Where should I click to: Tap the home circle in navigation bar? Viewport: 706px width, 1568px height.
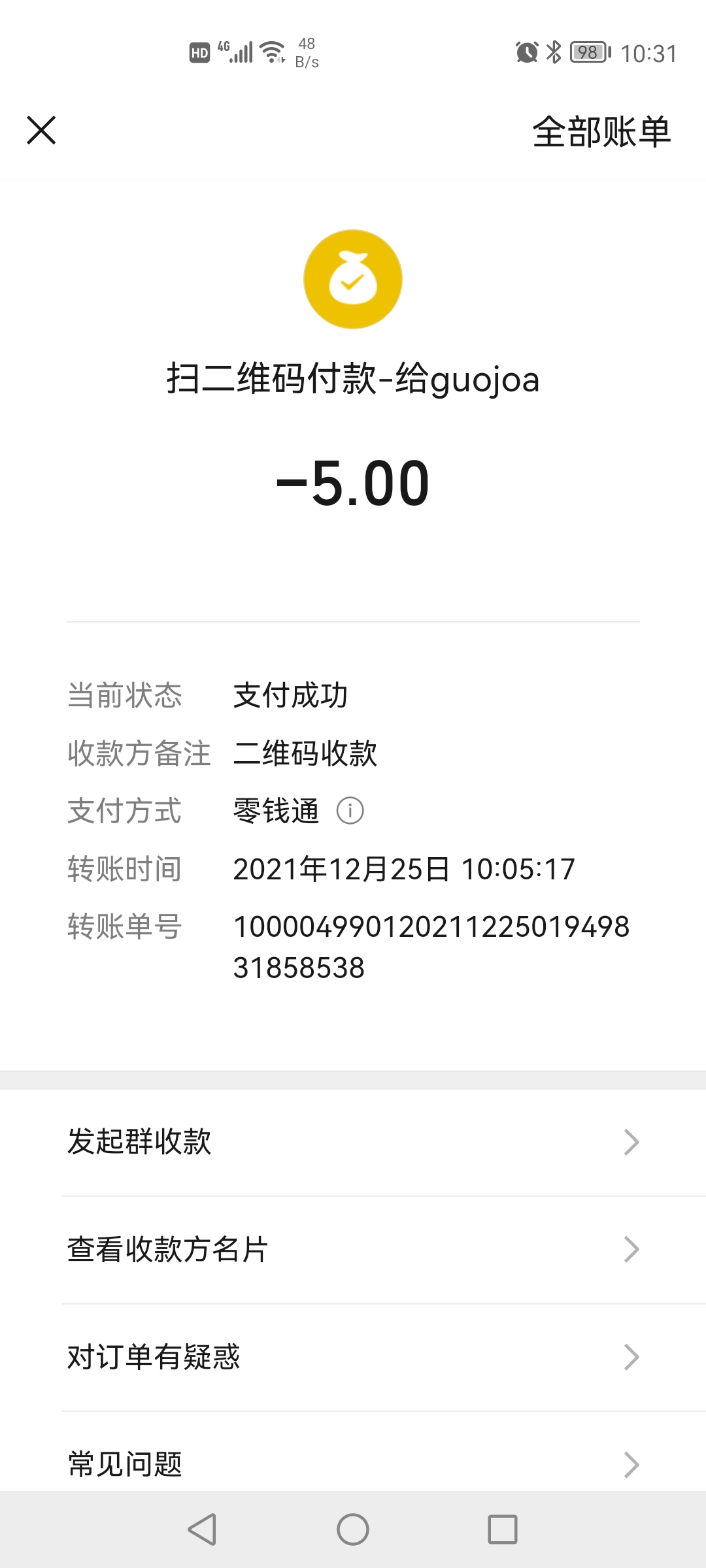coord(353,1528)
